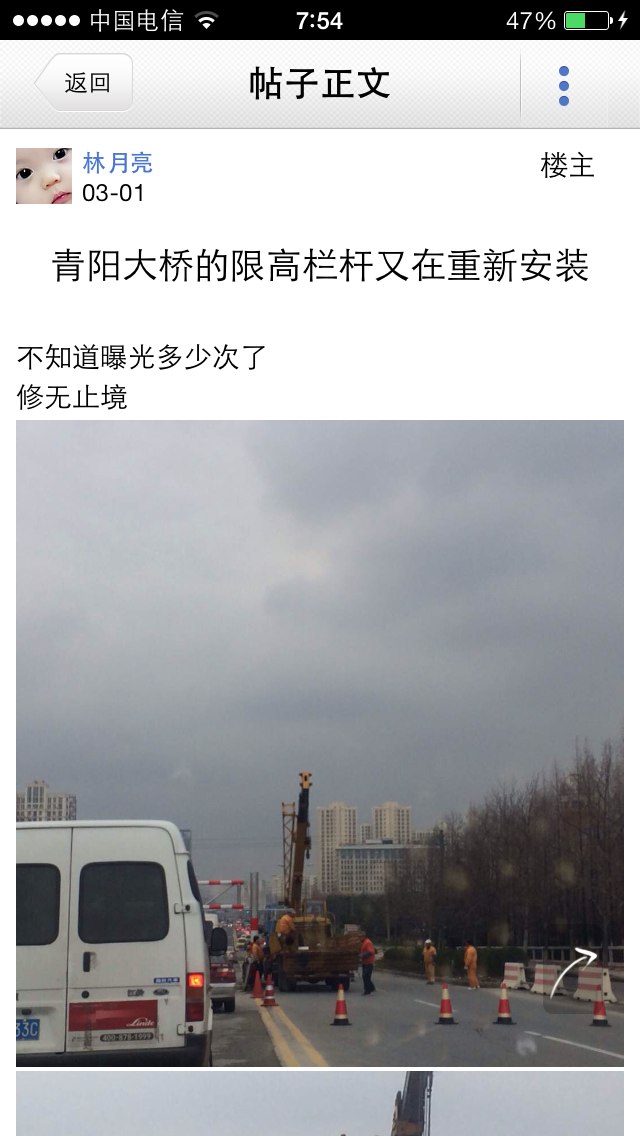Viewport: 640px width, 1136px height.
Task: Open 林月亮's profile avatar
Action: [44, 176]
